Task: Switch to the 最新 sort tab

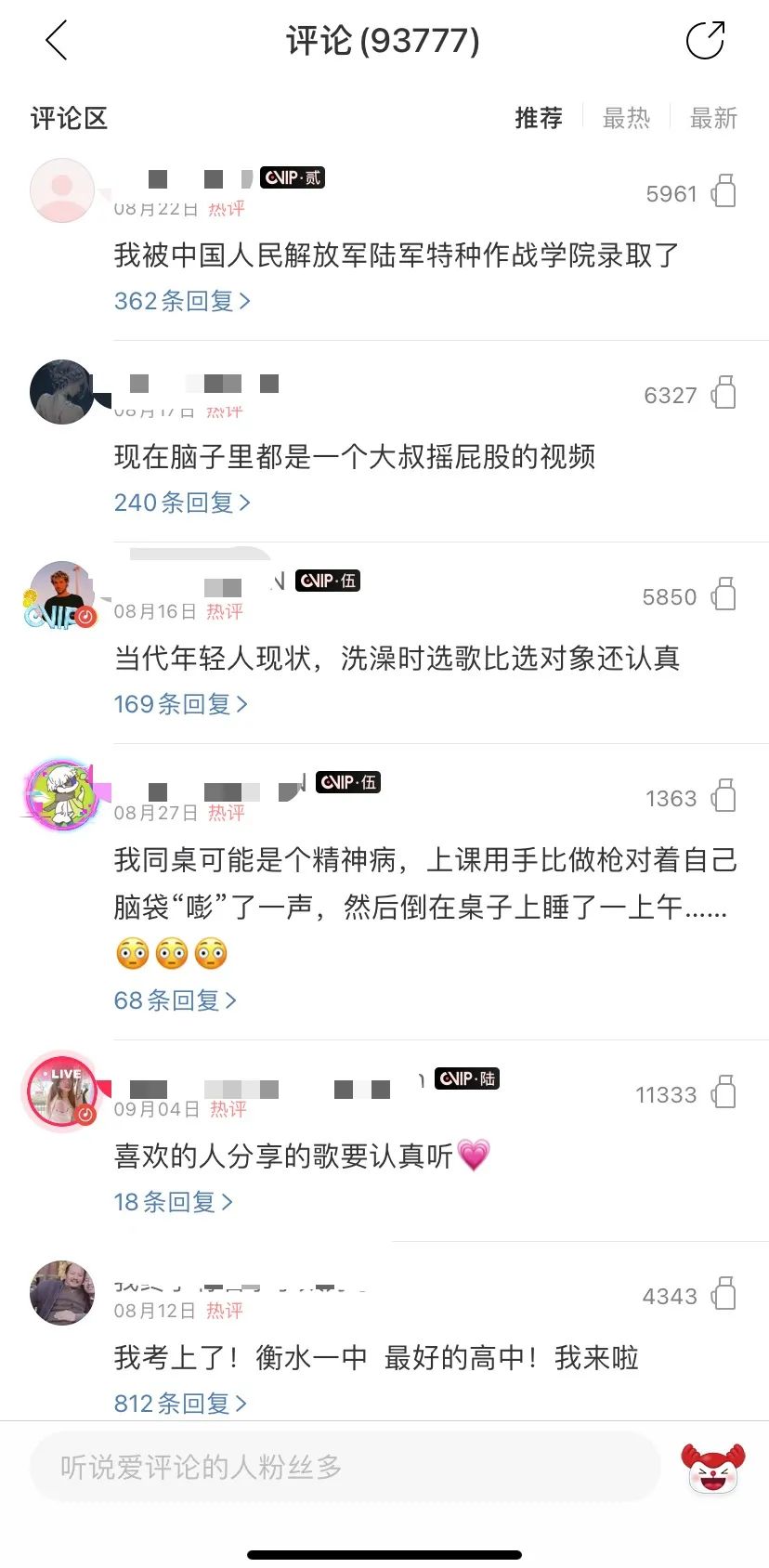Action: 713,118
